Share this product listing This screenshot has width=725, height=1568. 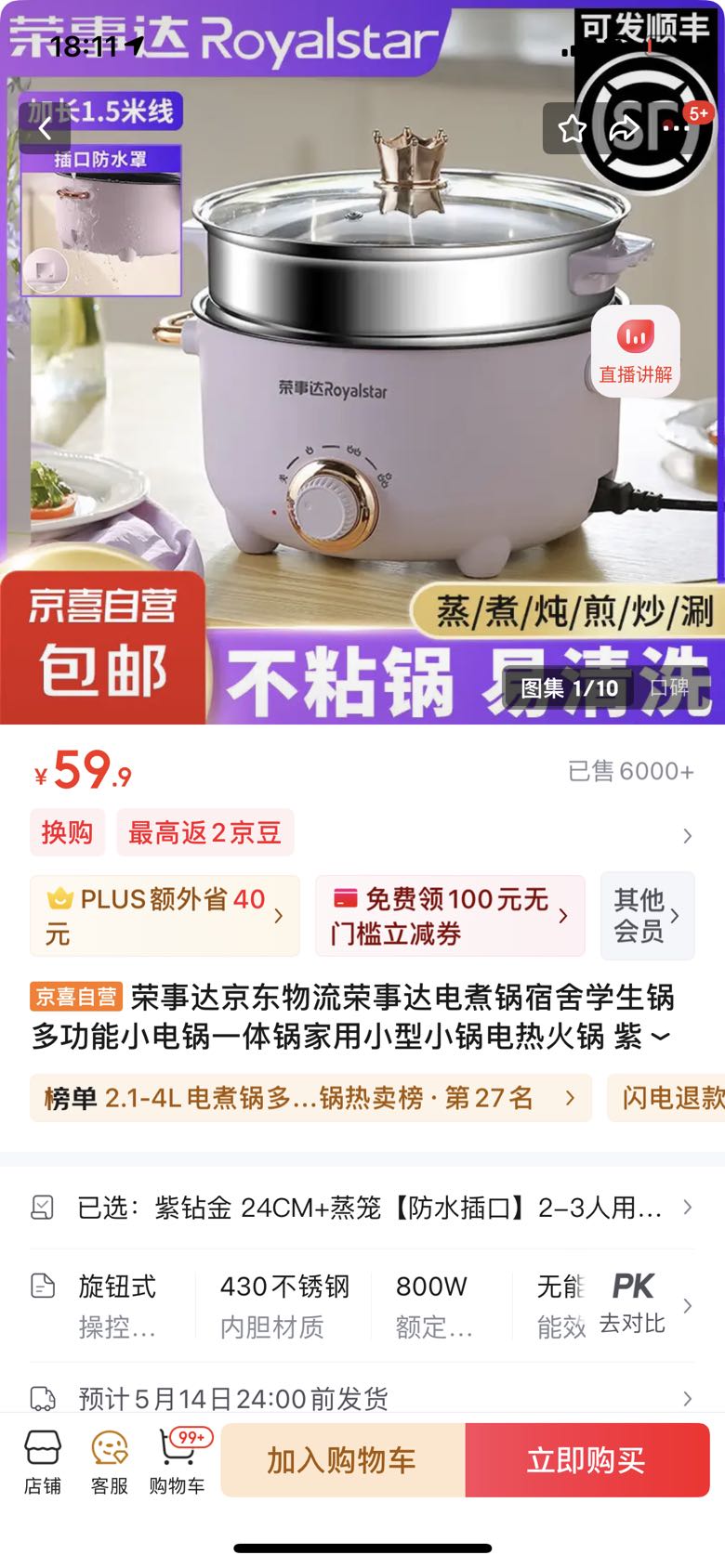[624, 129]
